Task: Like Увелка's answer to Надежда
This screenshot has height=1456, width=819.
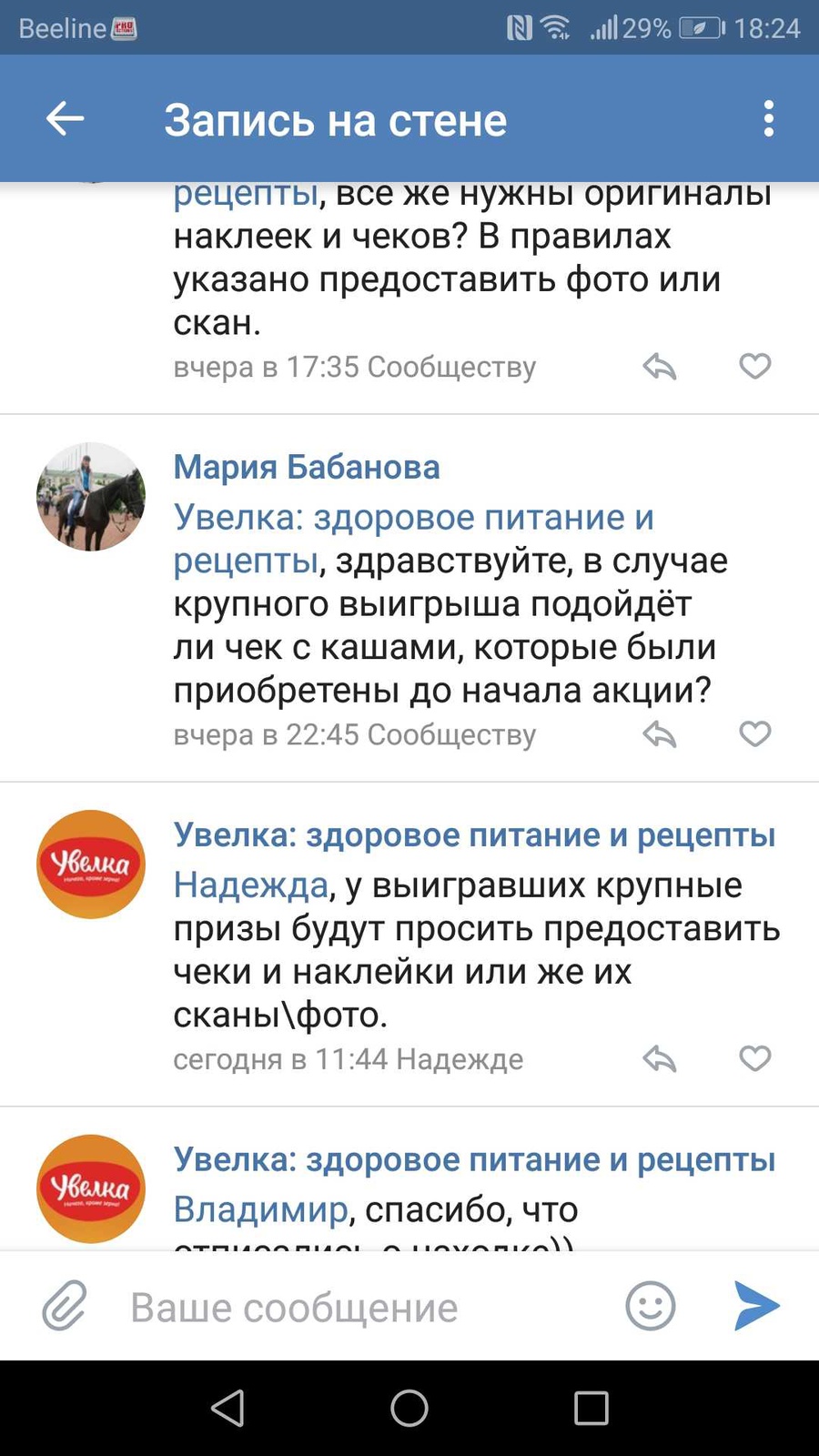Action: coord(754,1058)
